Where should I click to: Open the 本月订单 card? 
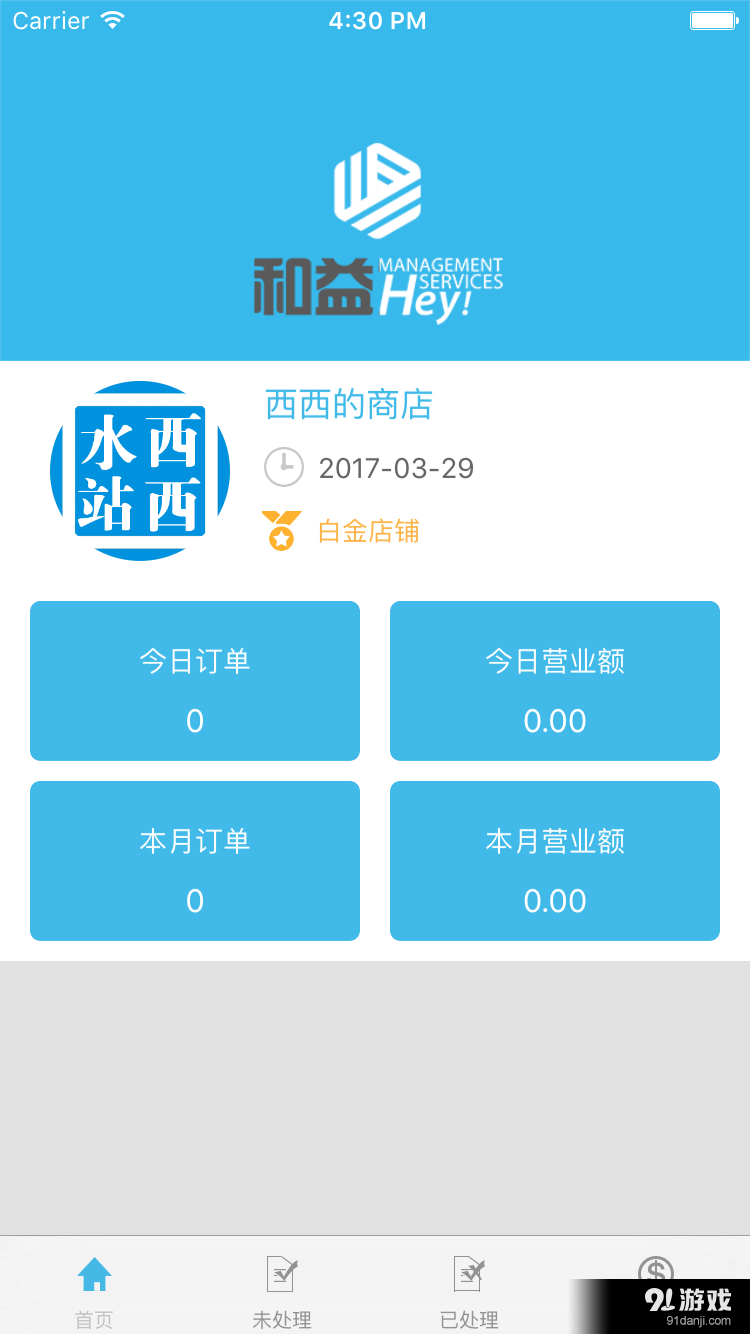[x=194, y=860]
